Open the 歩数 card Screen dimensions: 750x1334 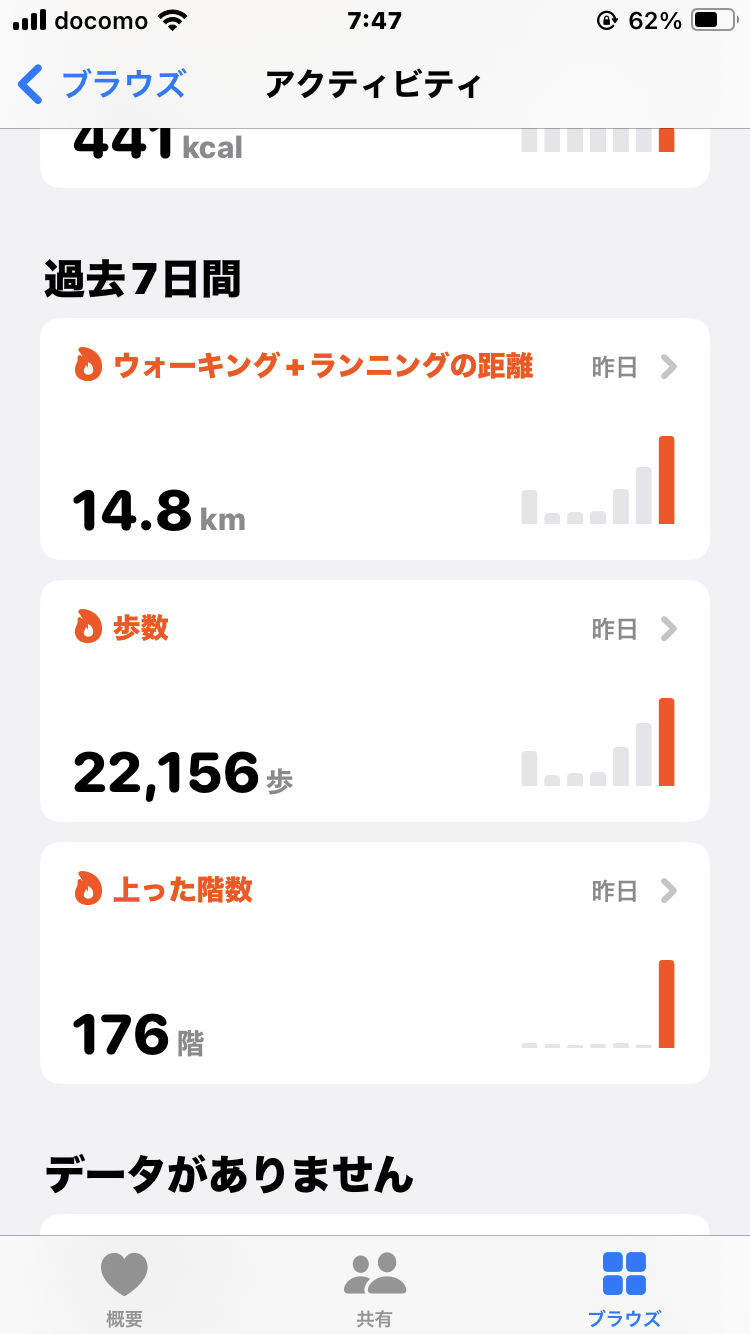click(375, 701)
